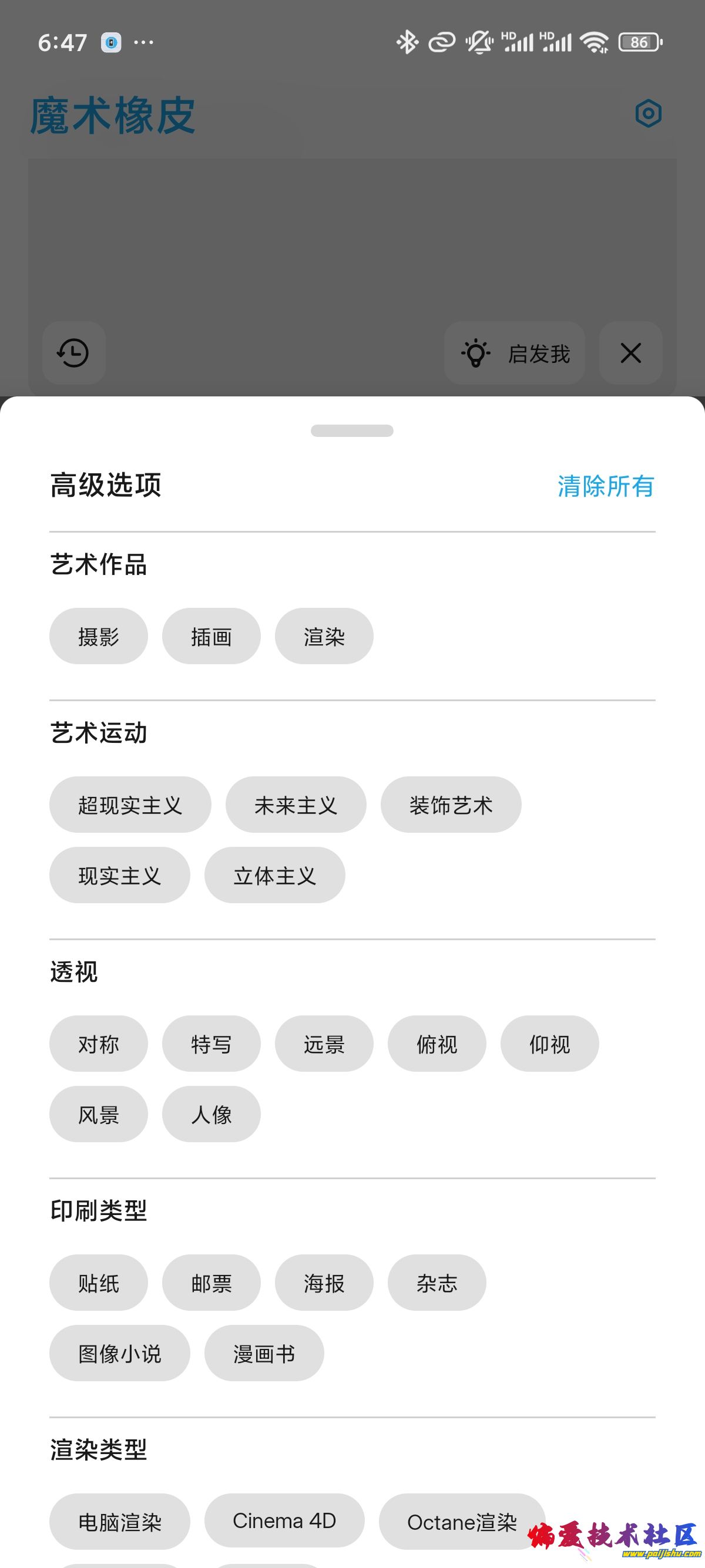Select the 特写 perspective chip
Image resolution: width=705 pixels, height=1568 pixels.
tap(211, 1044)
